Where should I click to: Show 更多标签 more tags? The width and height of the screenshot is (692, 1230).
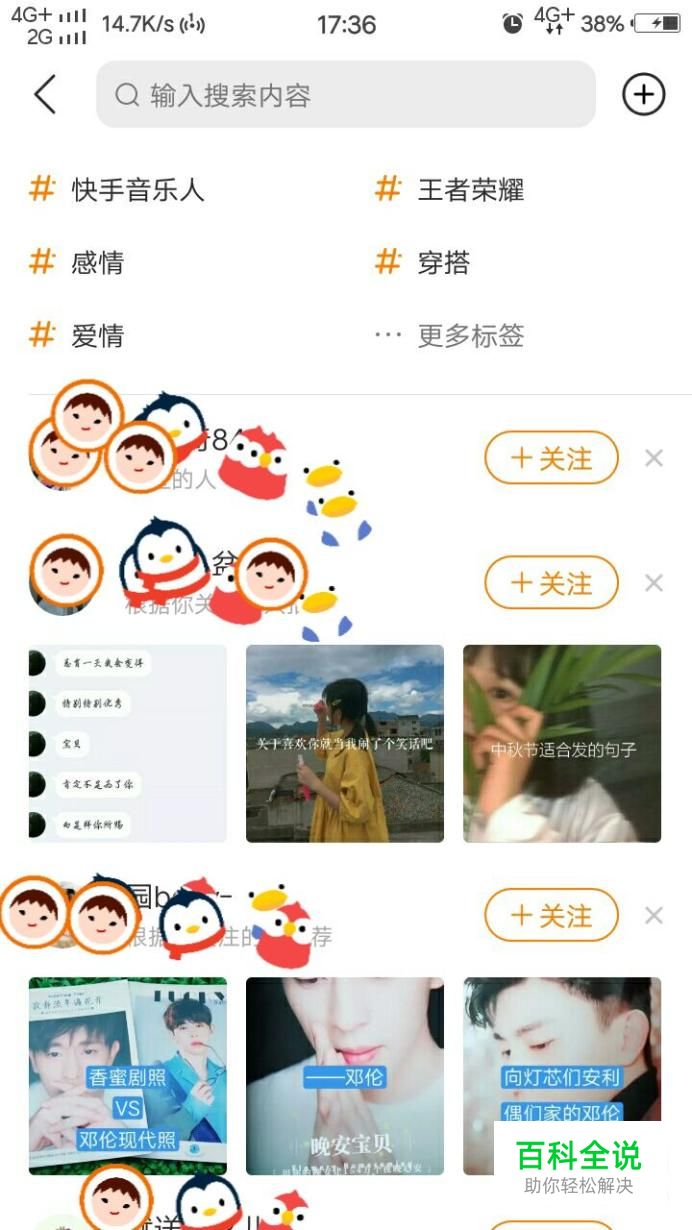tap(450, 336)
